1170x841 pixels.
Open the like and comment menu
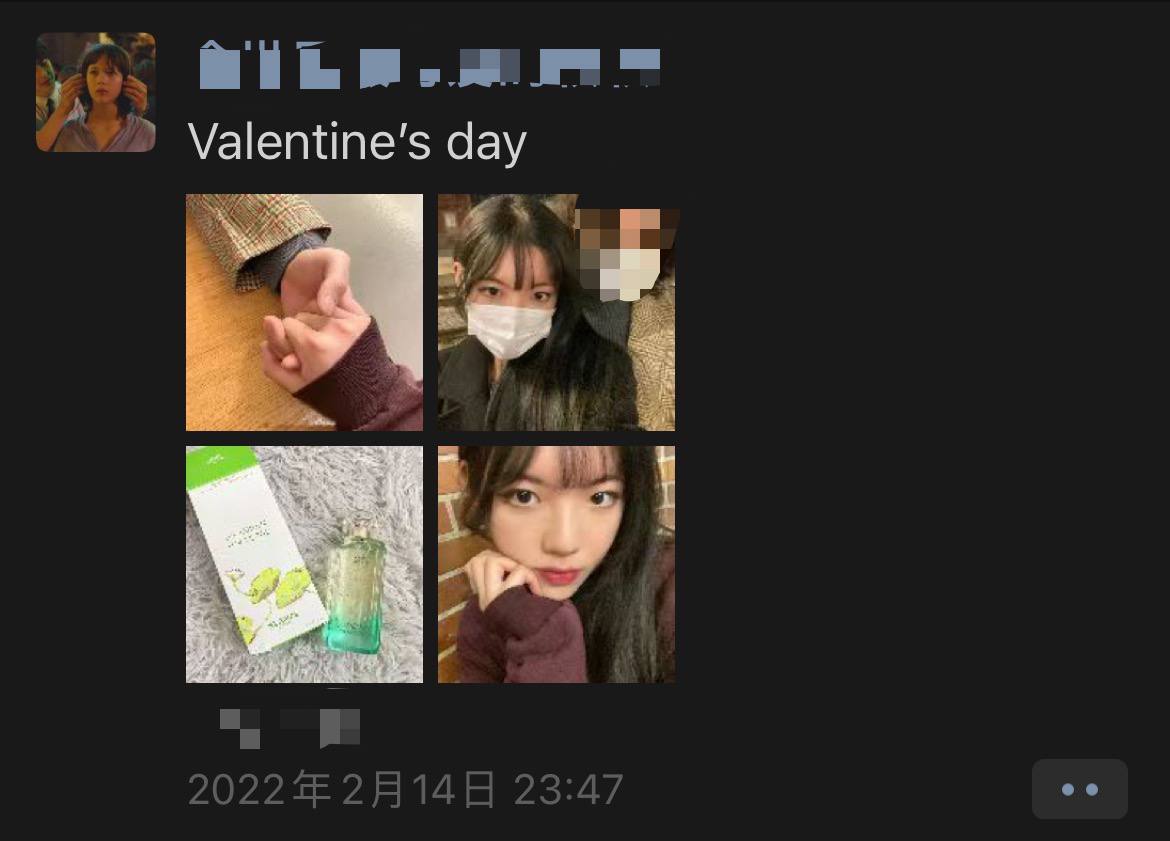coord(1079,789)
